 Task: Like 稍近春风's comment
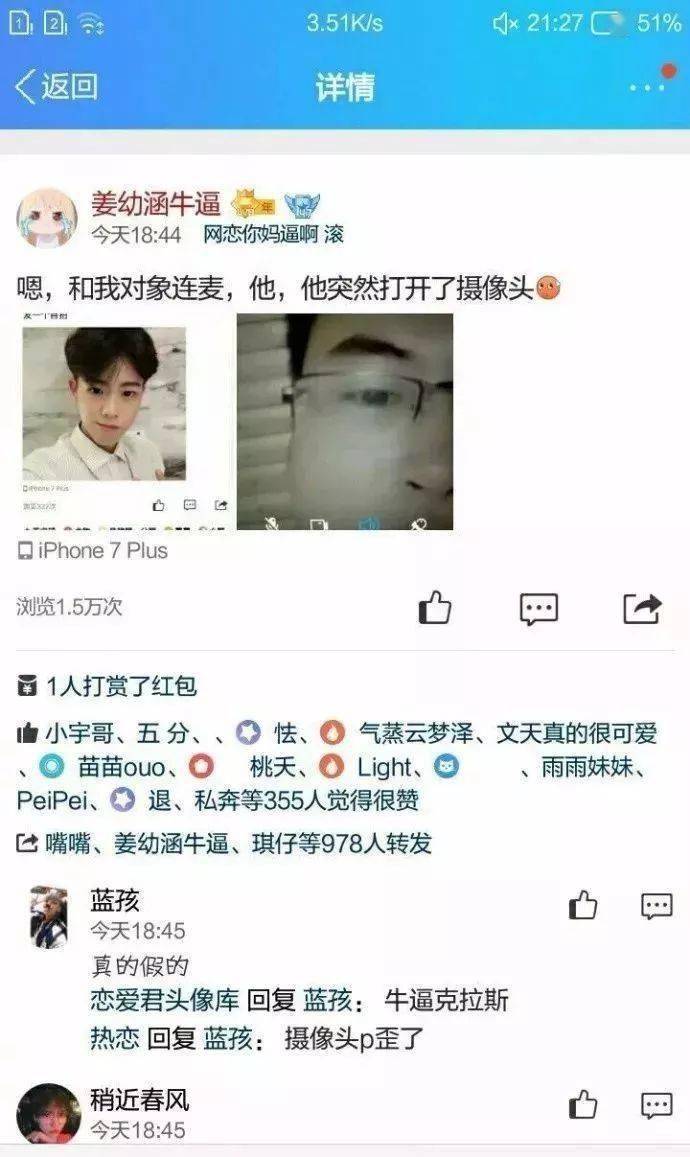(x=582, y=1105)
